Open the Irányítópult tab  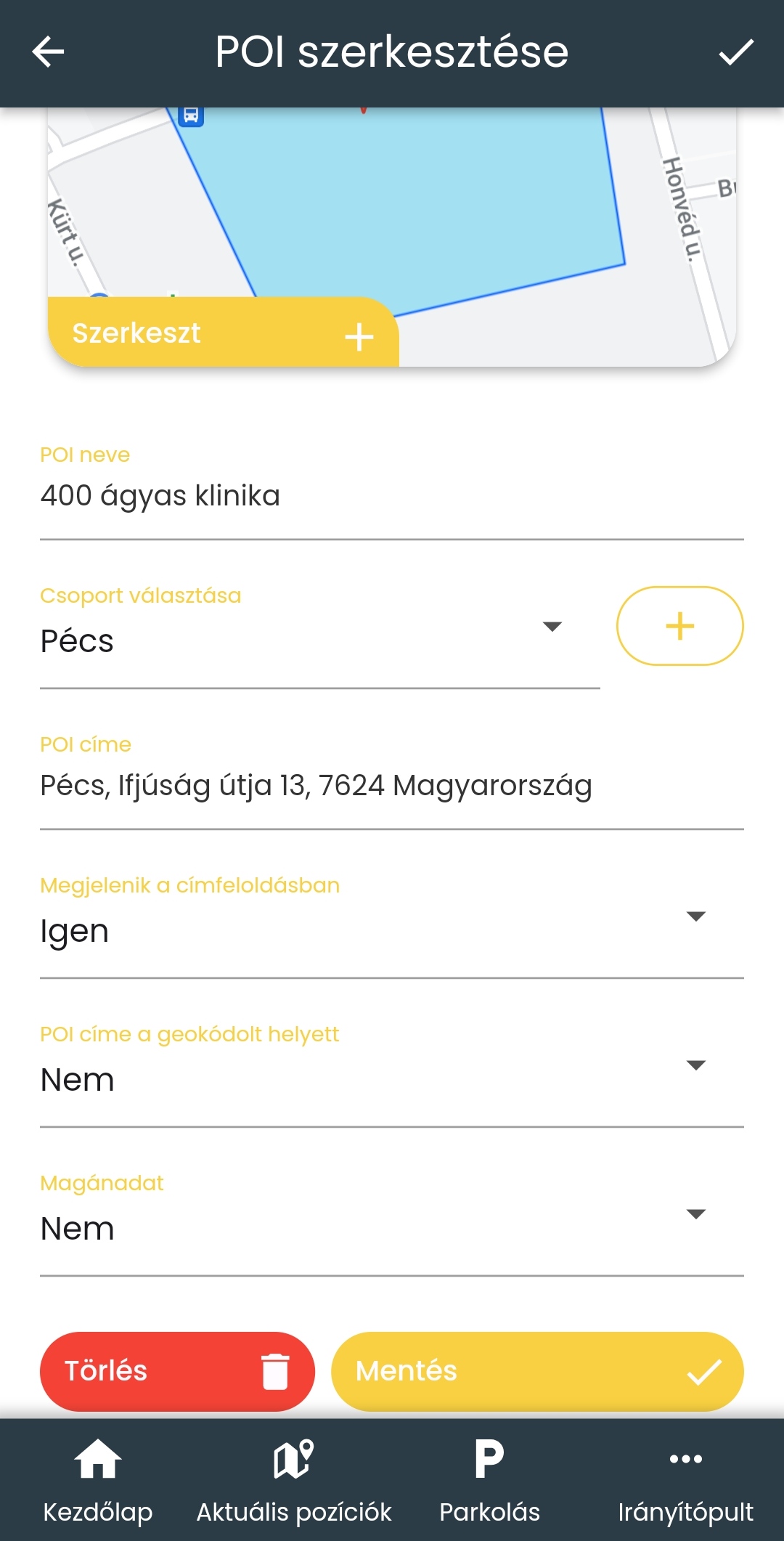click(x=686, y=1480)
